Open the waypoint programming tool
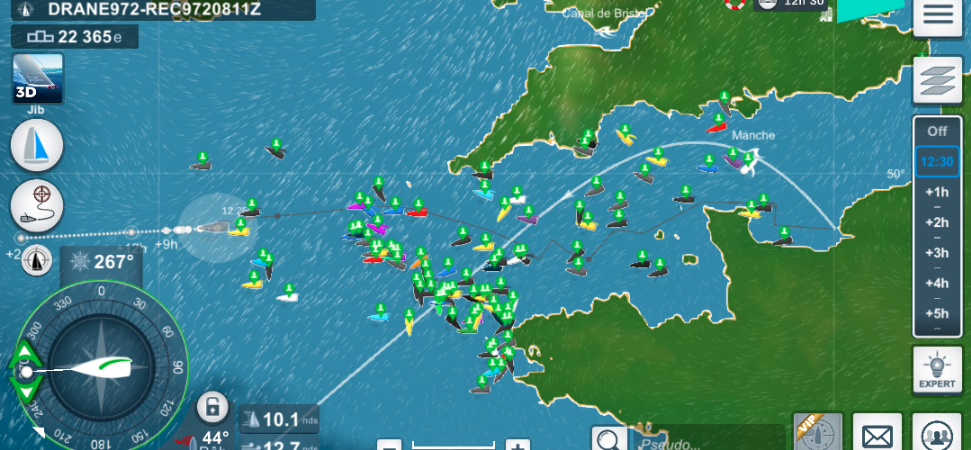Viewport: 971px width, 450px height. (x=37, y=205)
